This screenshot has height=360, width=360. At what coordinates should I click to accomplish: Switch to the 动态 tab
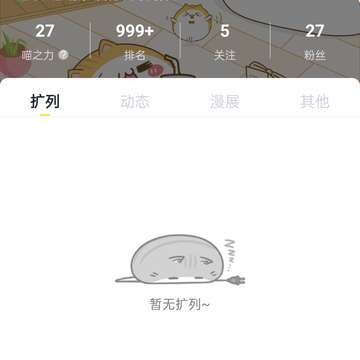135,102
